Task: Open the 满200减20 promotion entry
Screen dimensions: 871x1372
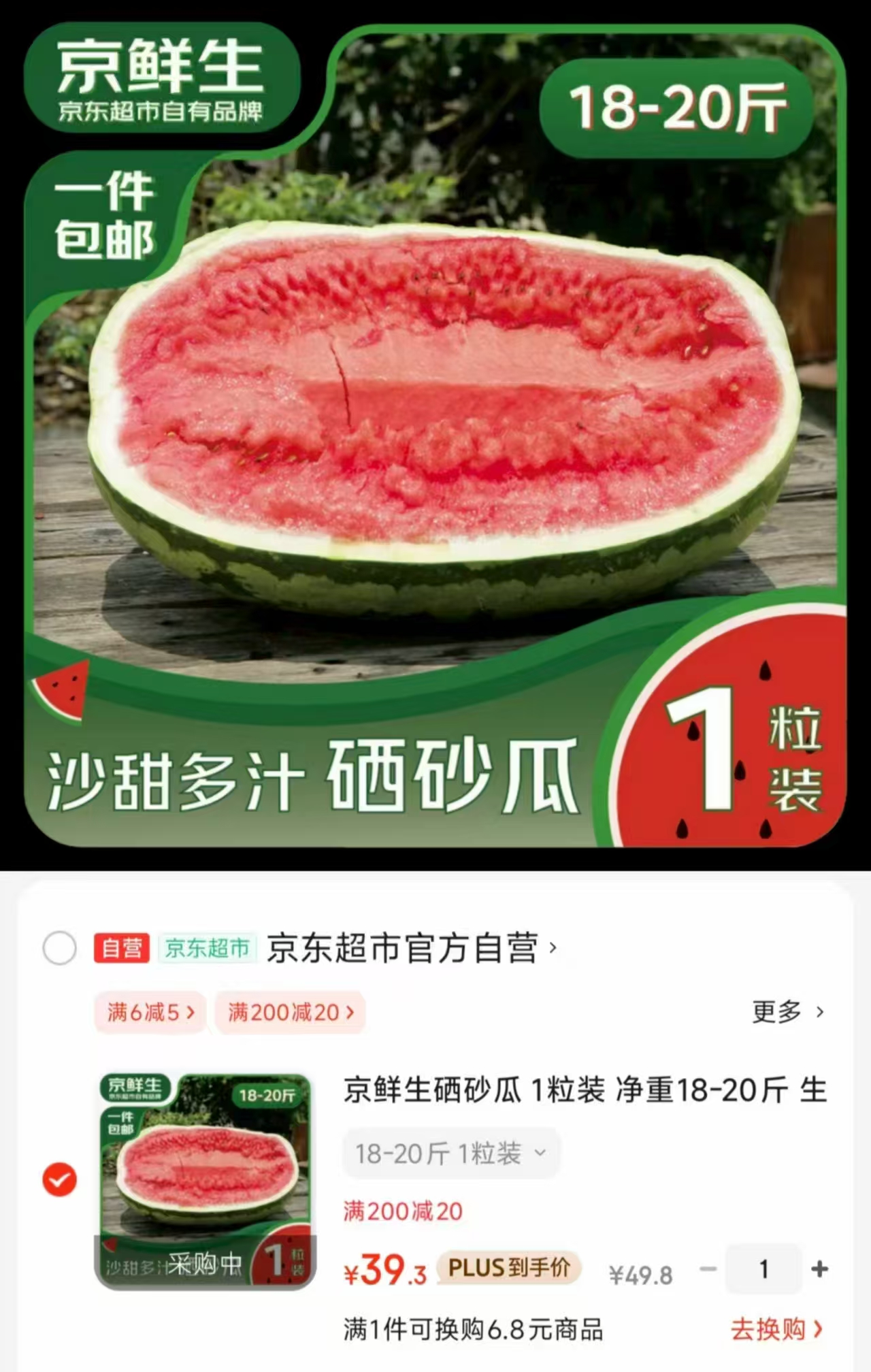Action: 290,1014
